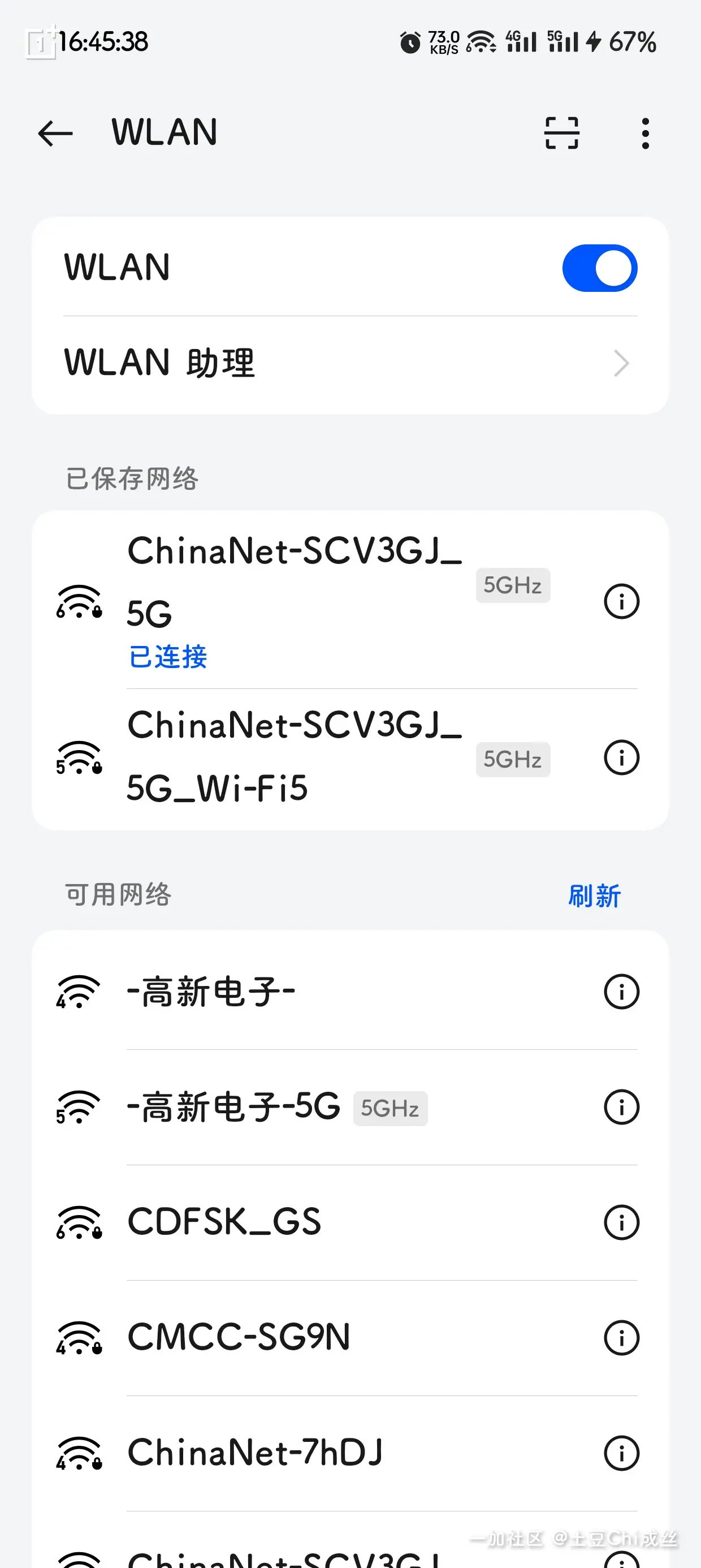The height and width of the screenshot is (1568, 701).
Task: Open the QR code scanner icon
Action: click(561, 133)
